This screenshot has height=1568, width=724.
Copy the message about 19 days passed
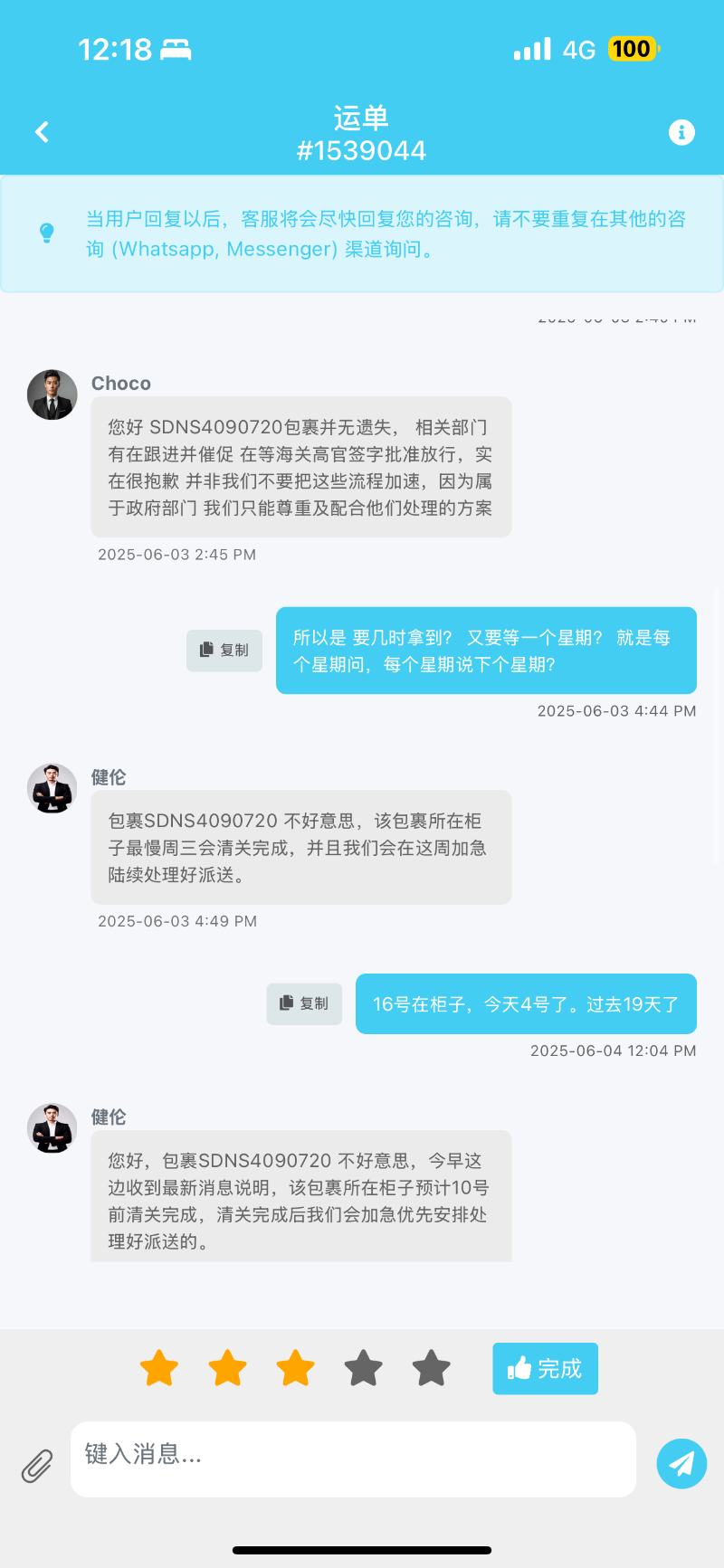pyautogui.click(x=304, y=1003)
